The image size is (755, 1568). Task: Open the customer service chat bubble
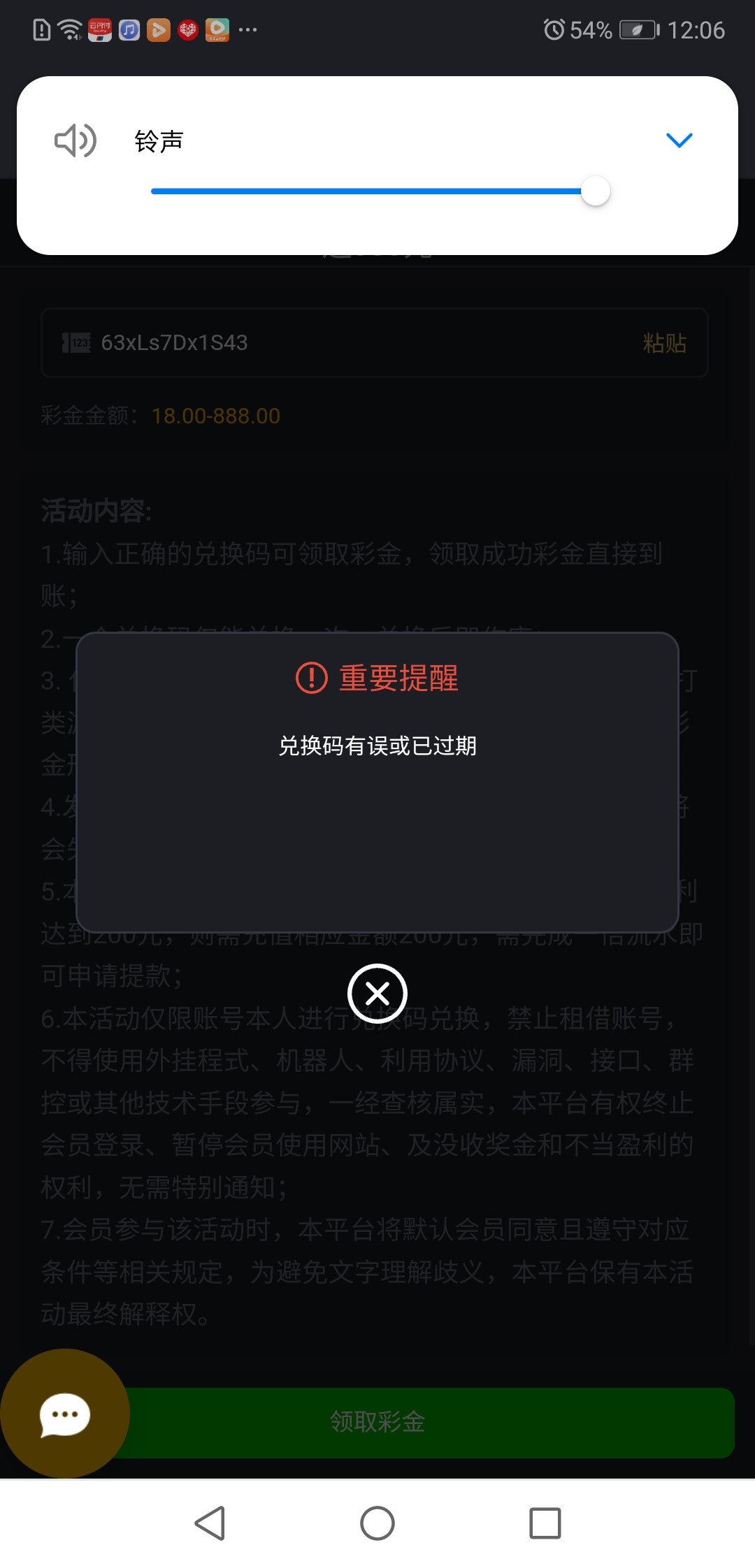tap(64, 1415)
